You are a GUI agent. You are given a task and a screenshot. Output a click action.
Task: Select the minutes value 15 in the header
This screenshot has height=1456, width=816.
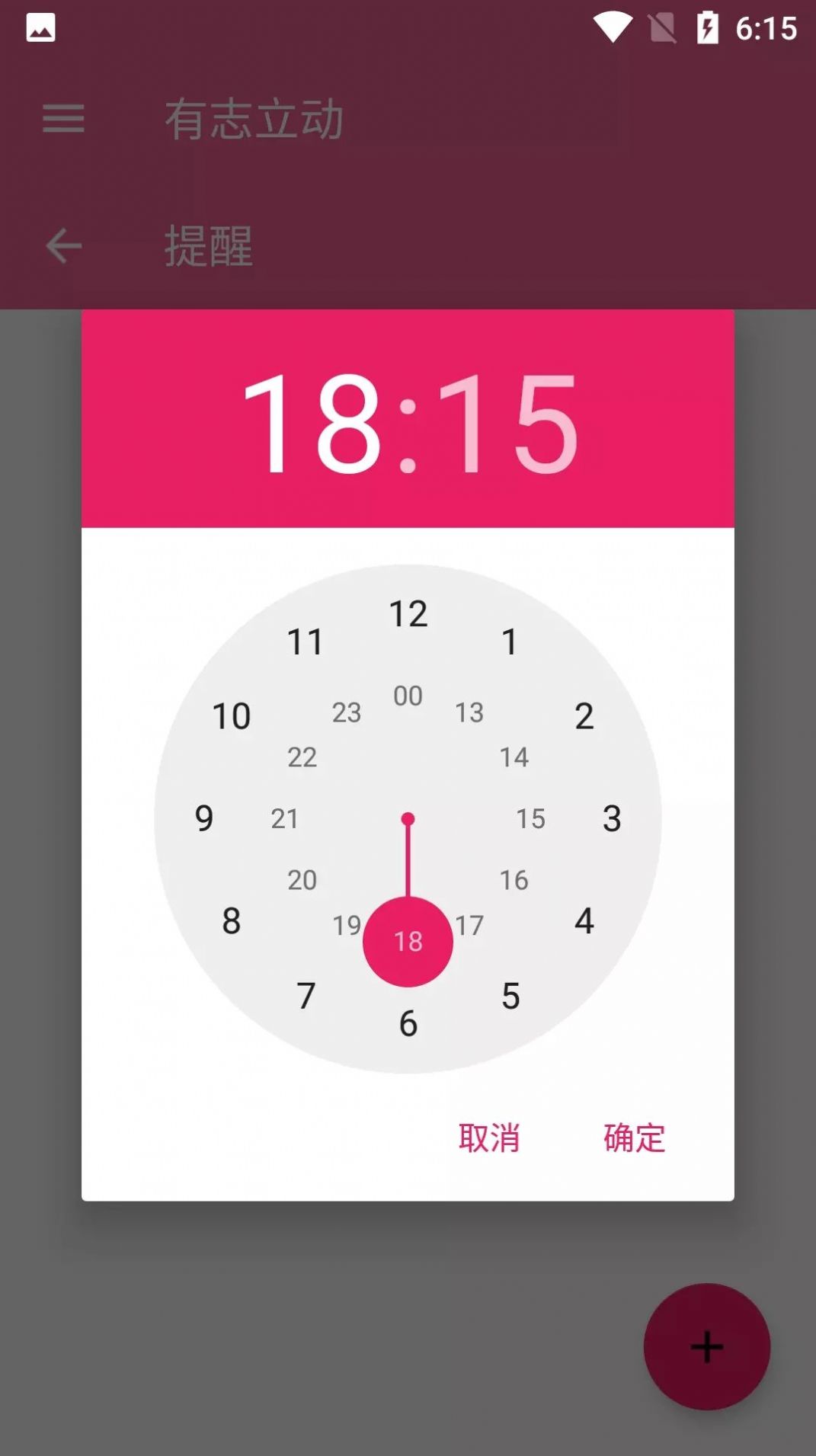point(507,422)
